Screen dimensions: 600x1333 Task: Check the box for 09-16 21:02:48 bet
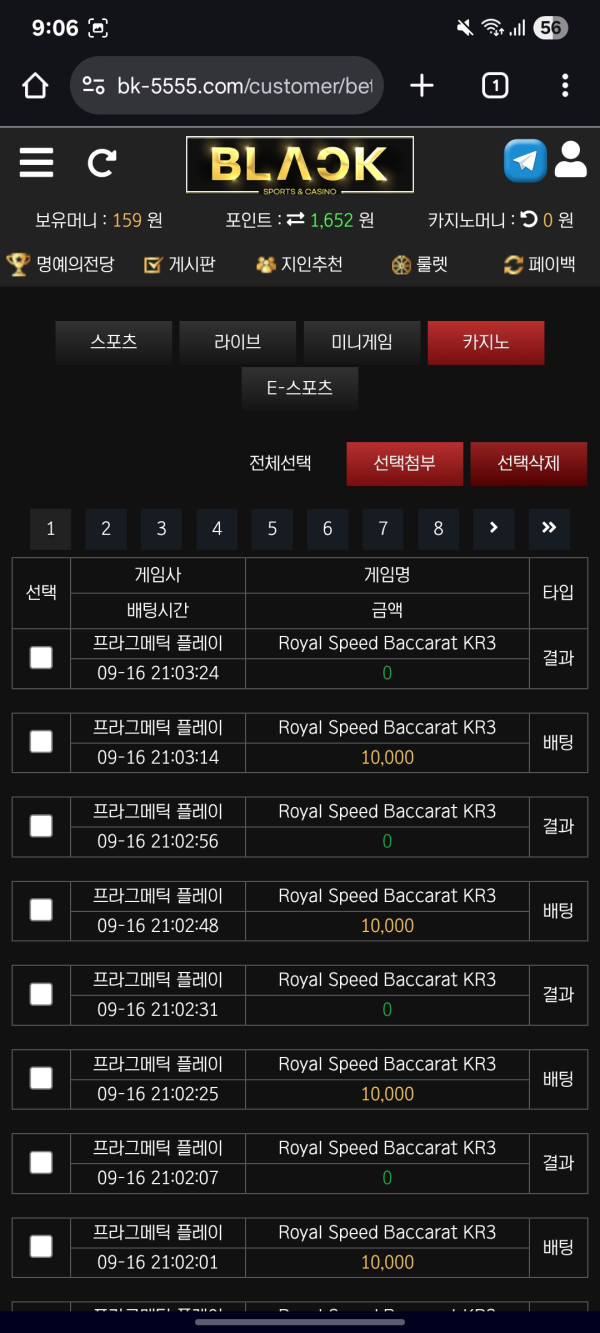pyautogui.click(x=41, y=909)
